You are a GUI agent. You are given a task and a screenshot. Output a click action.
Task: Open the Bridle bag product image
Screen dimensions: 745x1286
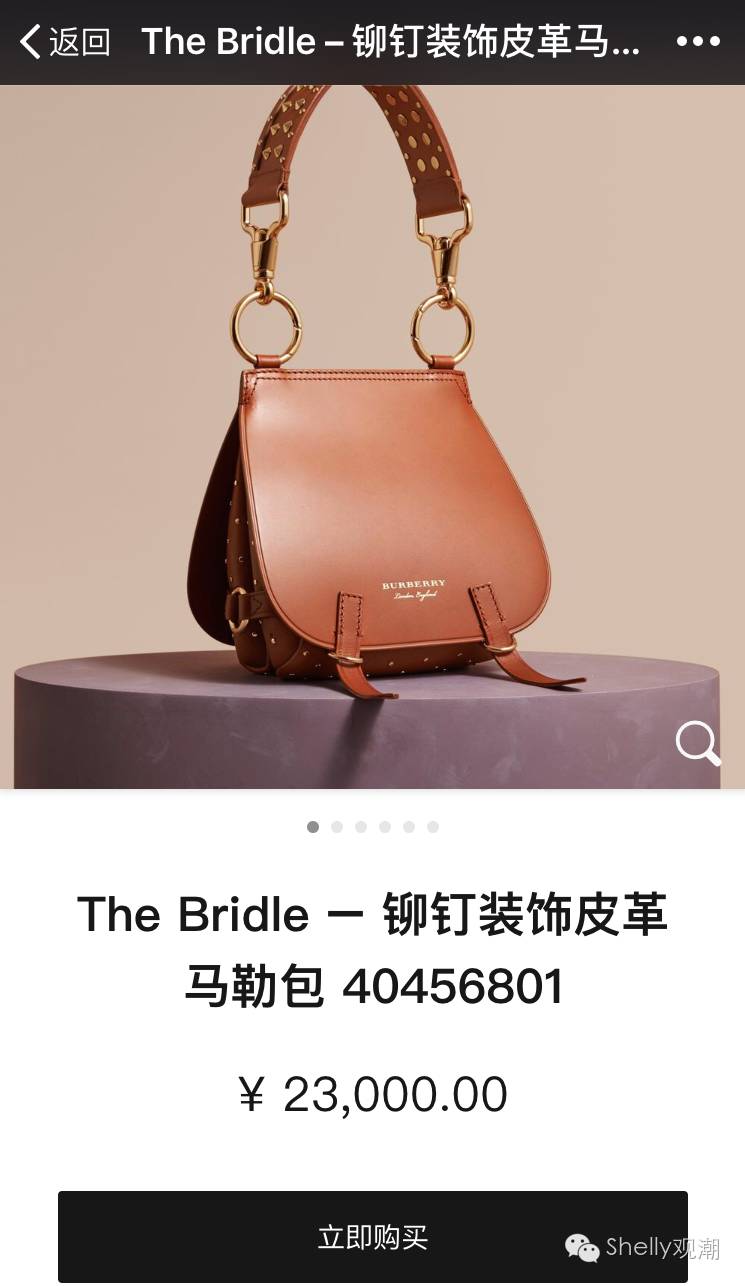pyautogui.click(x=372, y=437)
